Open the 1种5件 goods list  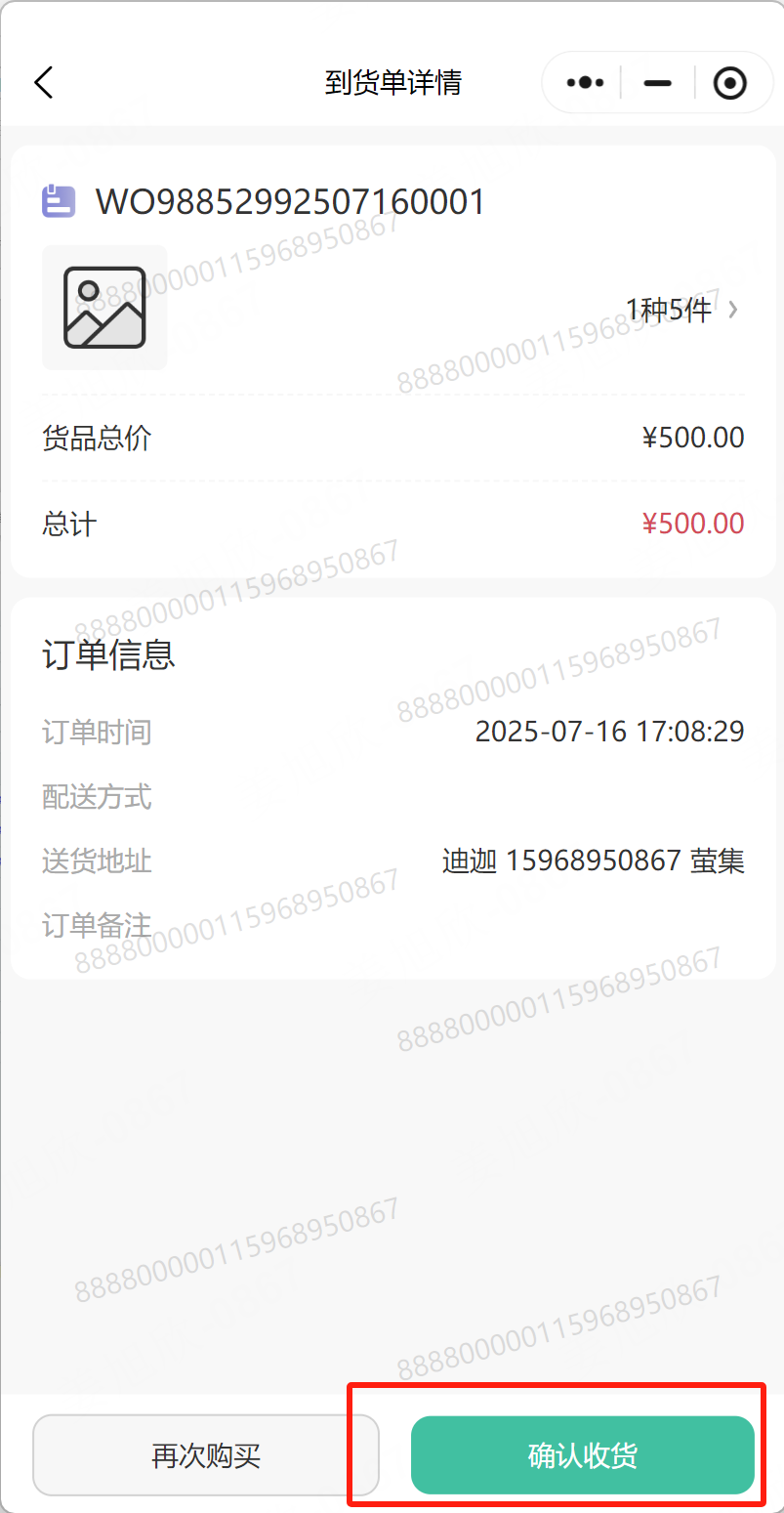coord(681,311)
